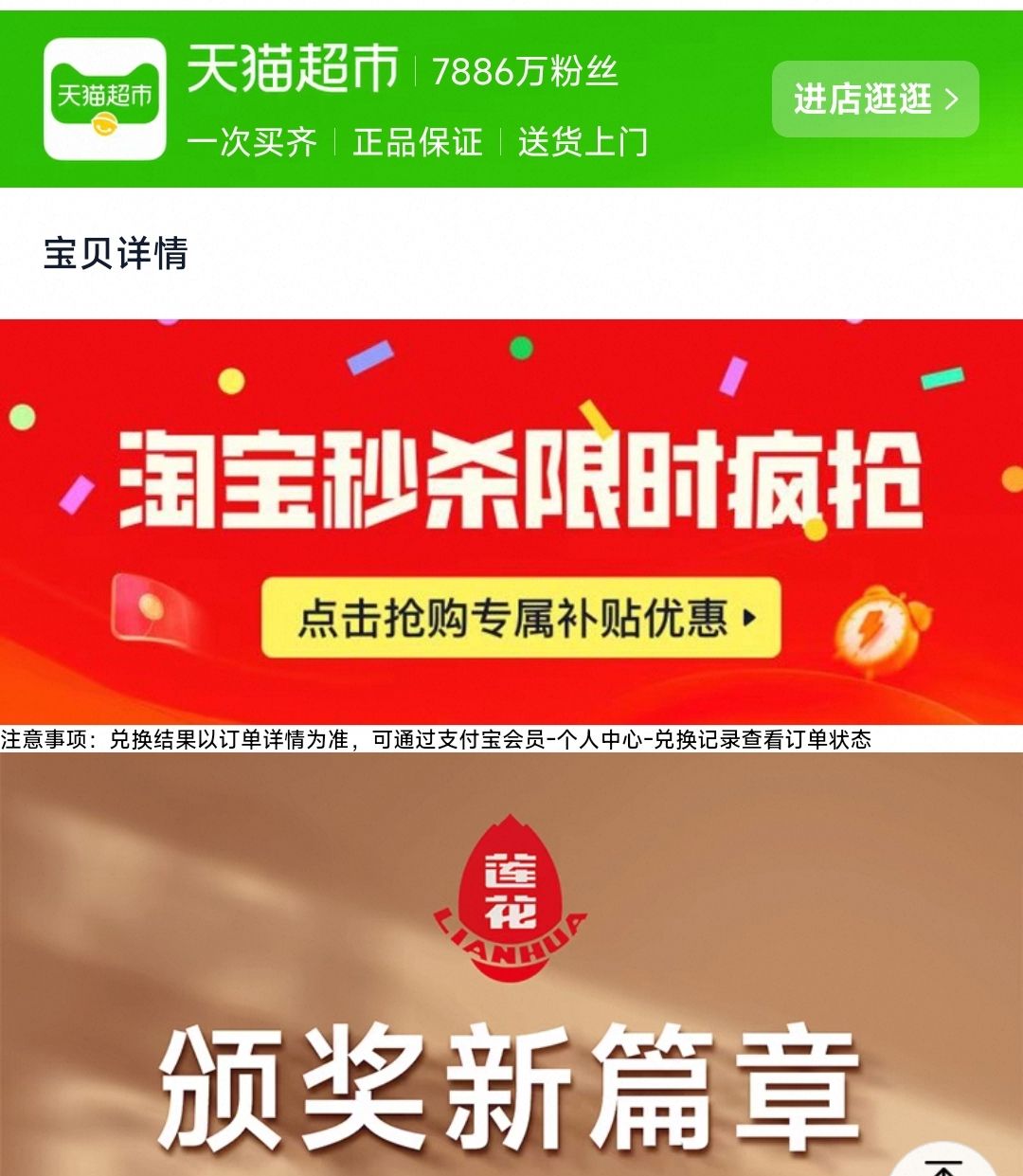Tap the back-to-top arrow button

(942, 1163)
